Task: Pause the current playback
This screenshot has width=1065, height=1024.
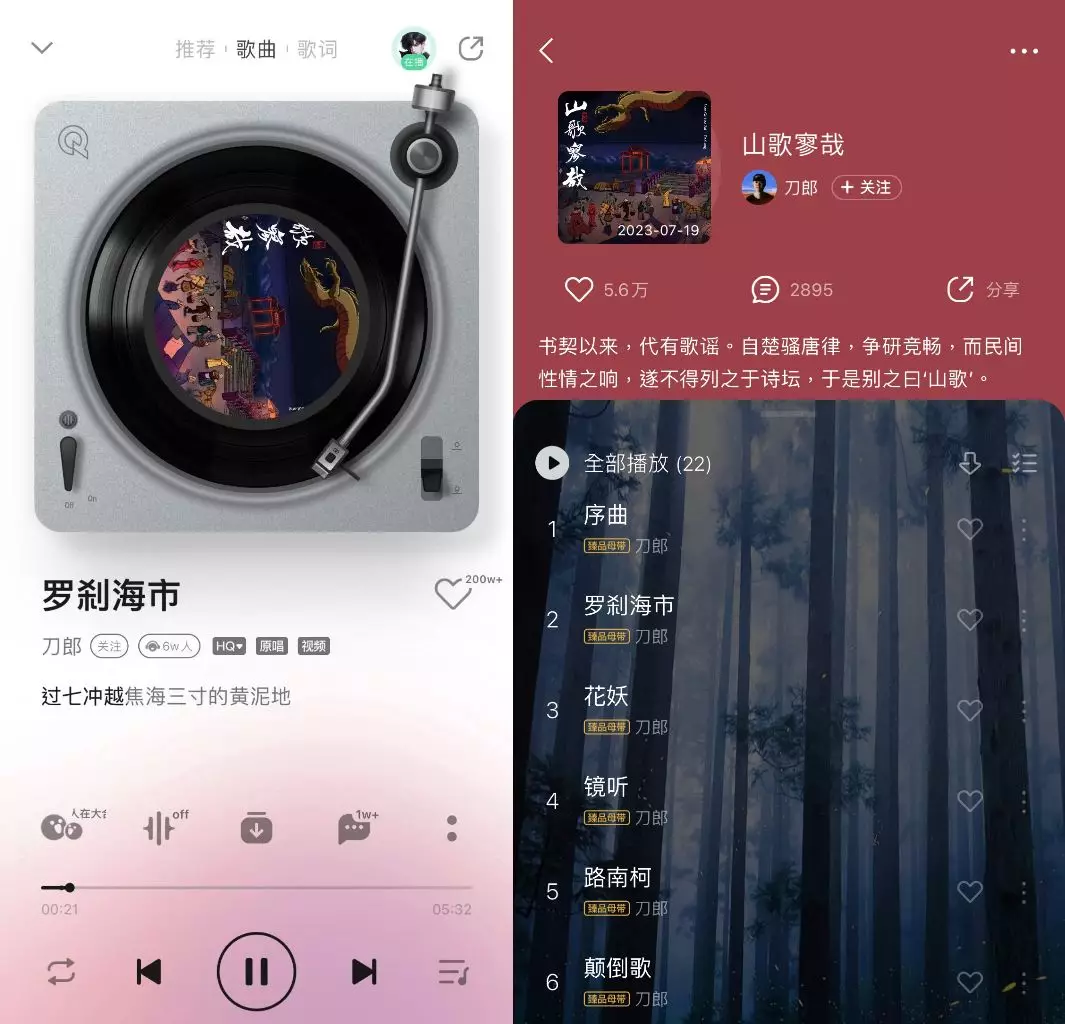Action: pos(256,971)
